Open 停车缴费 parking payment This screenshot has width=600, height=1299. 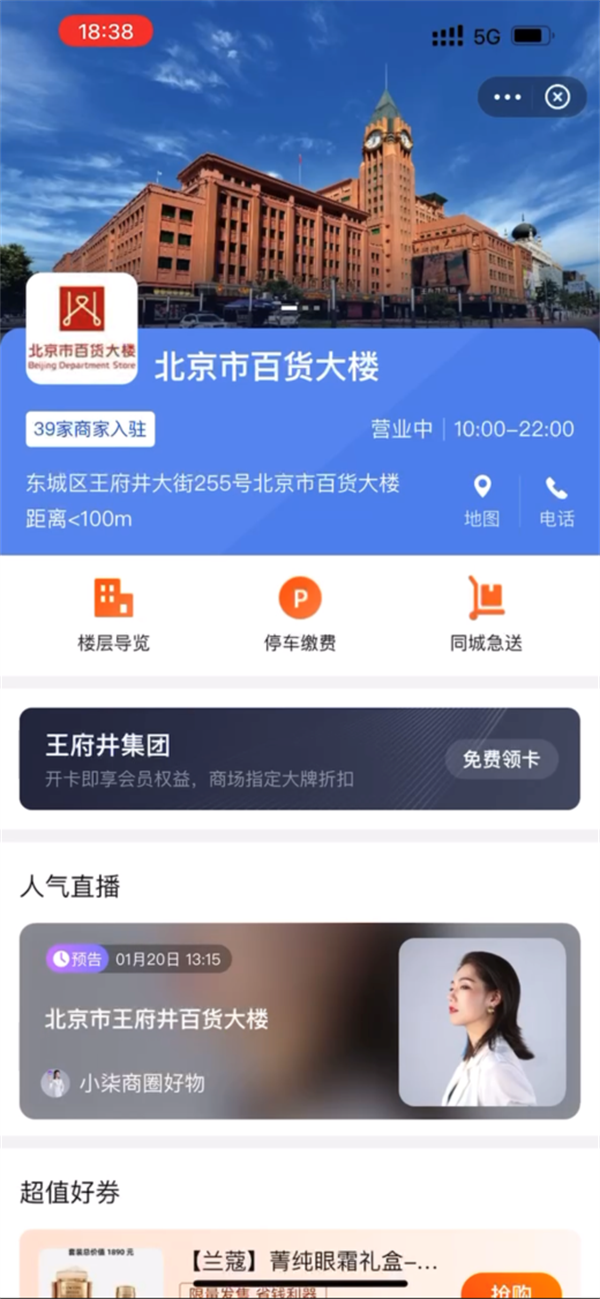299,614
